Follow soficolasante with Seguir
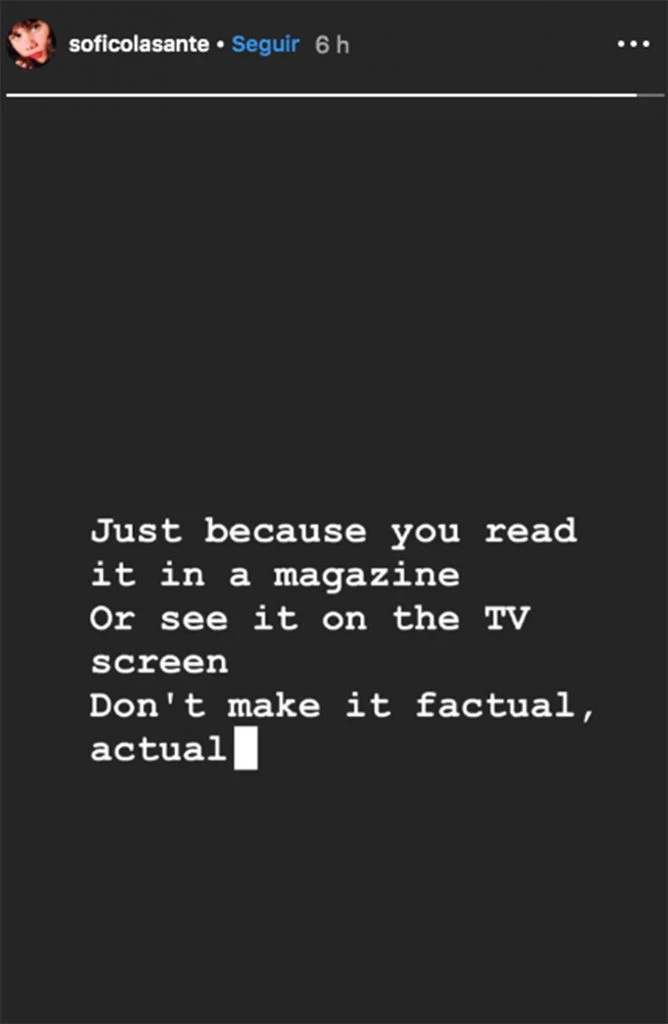Viewport: 668px width, 1024px height. (265, 45)
